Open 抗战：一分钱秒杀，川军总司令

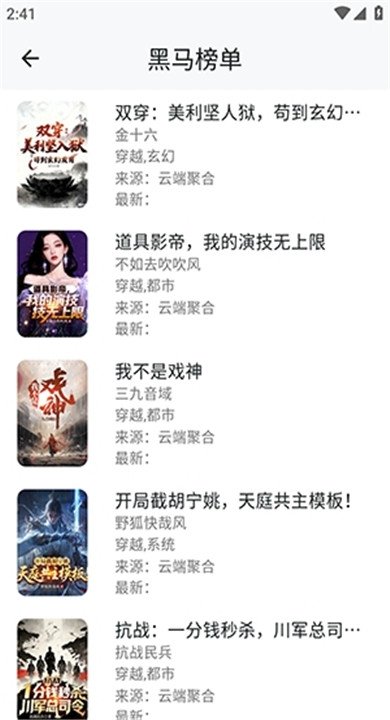tap(195, 666)
